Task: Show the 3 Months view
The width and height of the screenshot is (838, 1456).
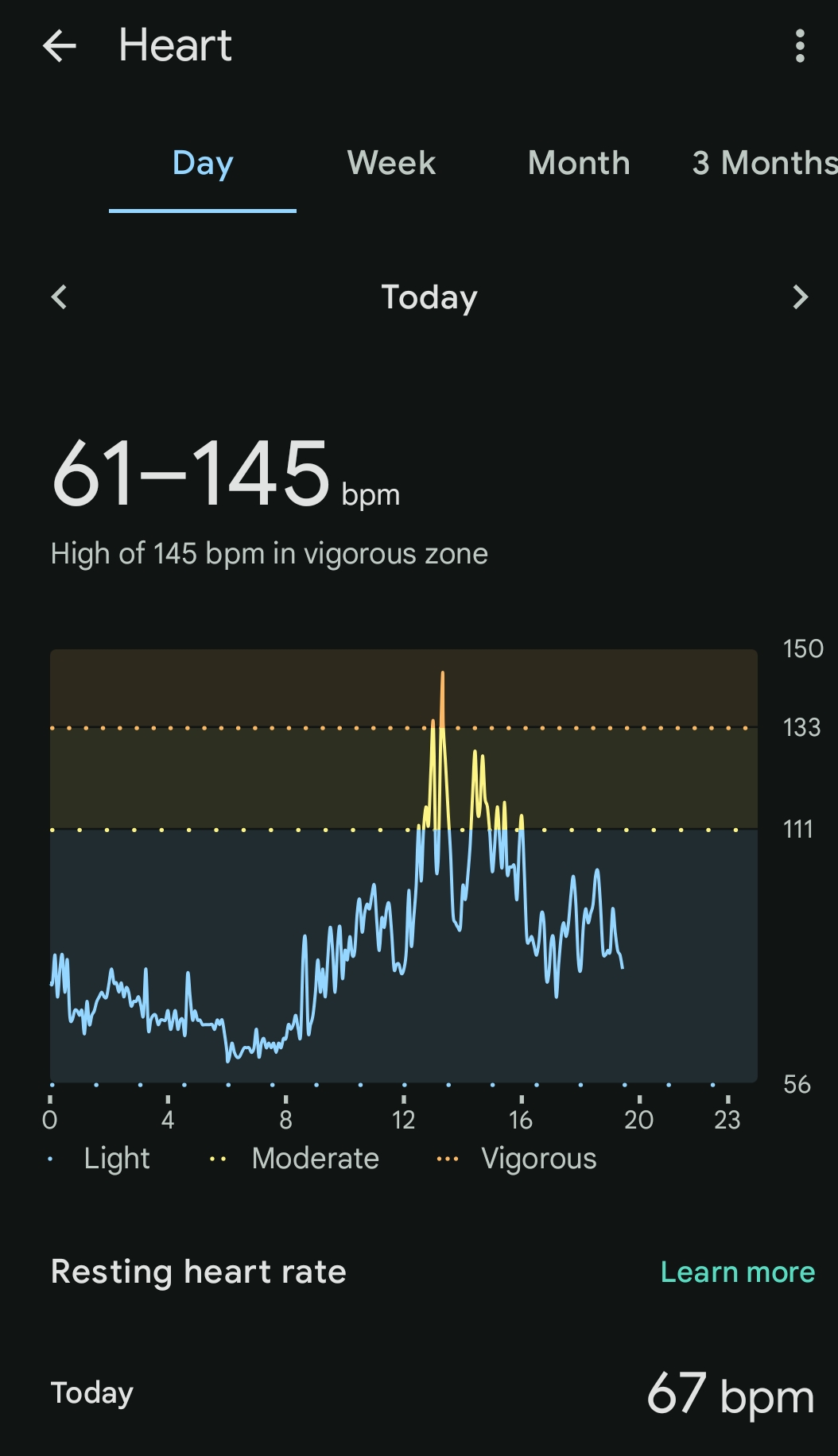Action: click(x=763, y=164)
